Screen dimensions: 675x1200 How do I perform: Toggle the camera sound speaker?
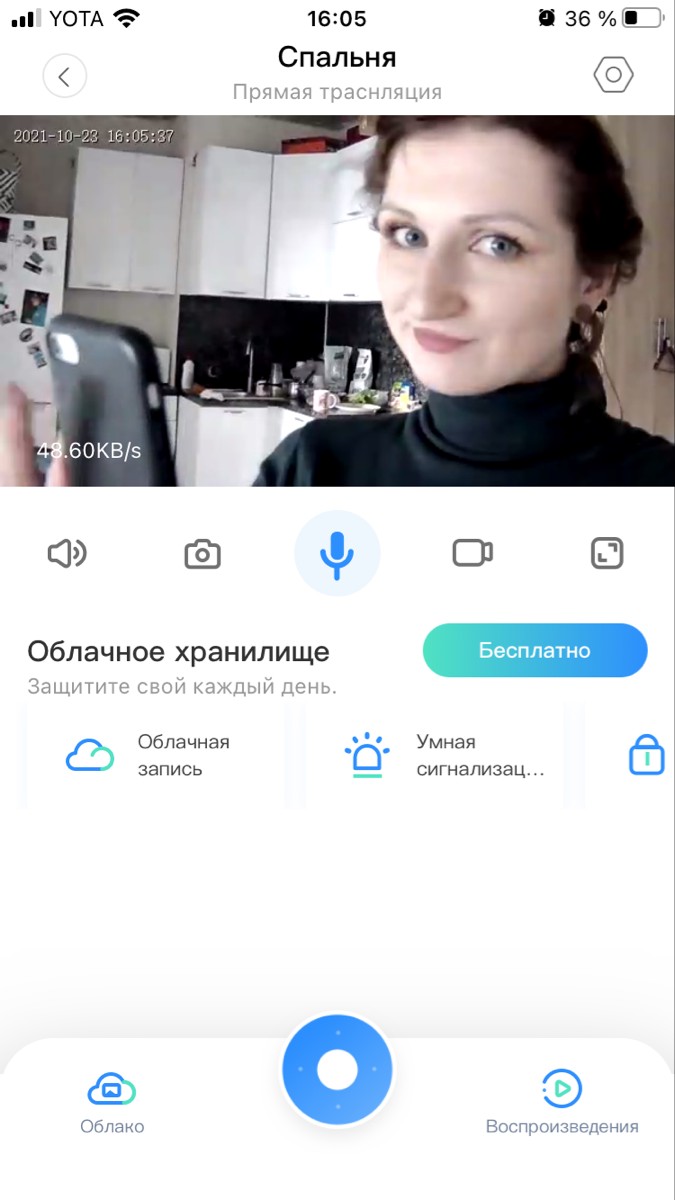tap(67, 553)
